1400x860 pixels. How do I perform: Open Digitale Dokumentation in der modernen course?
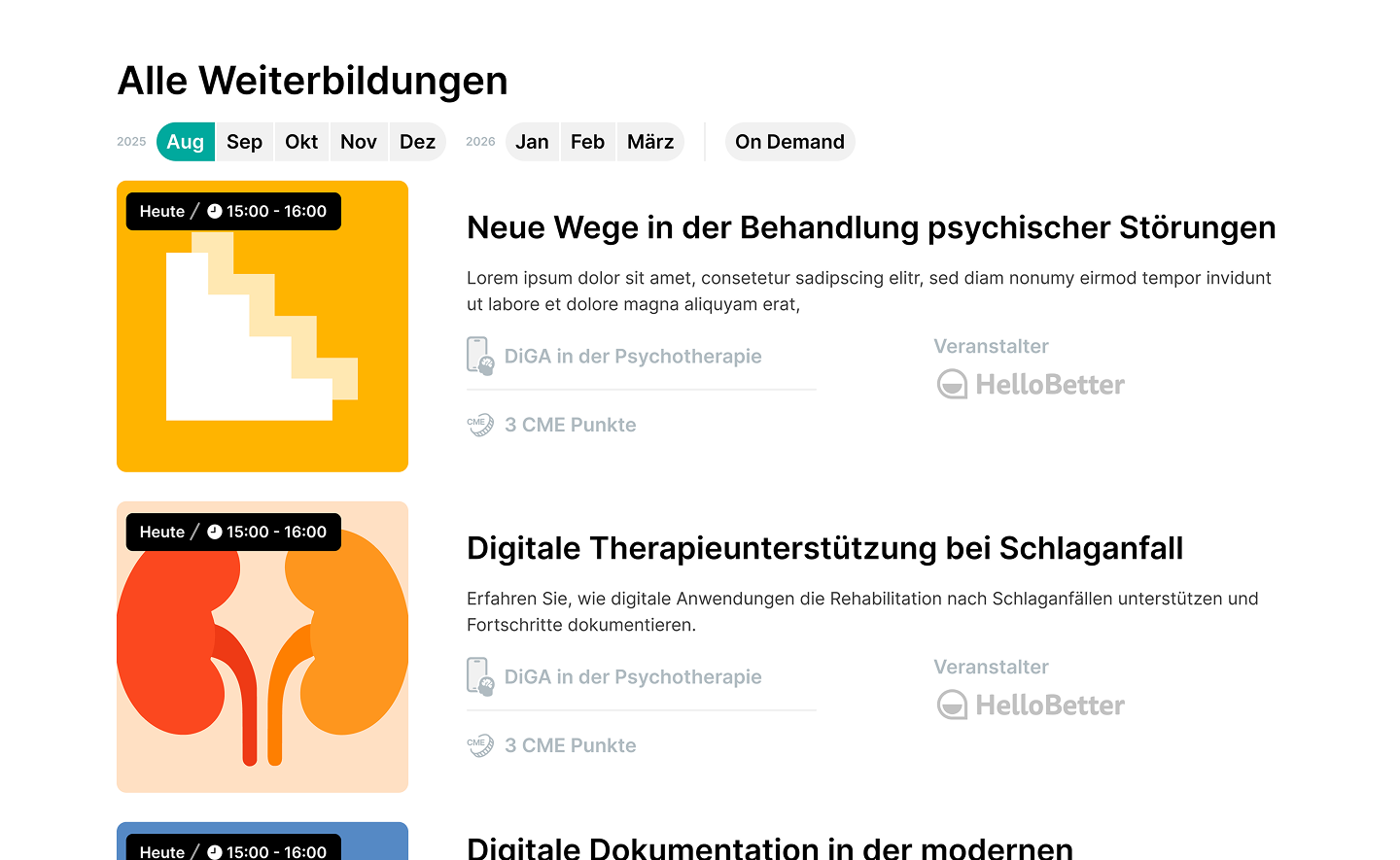pos(769,846)
